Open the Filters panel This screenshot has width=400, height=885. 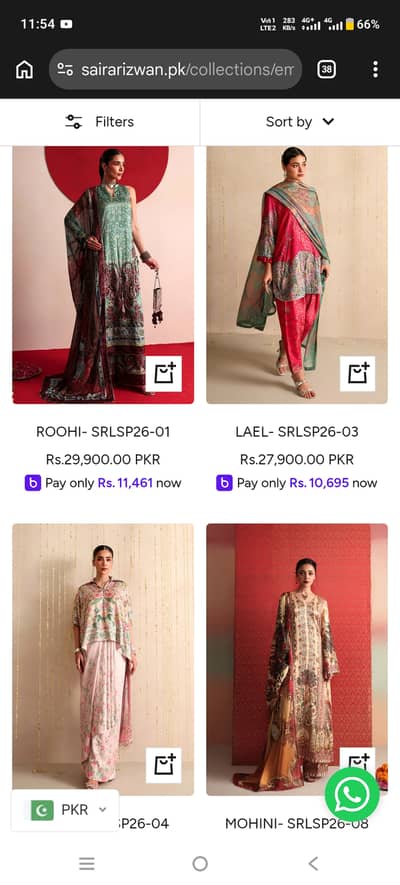pos(99,122)
